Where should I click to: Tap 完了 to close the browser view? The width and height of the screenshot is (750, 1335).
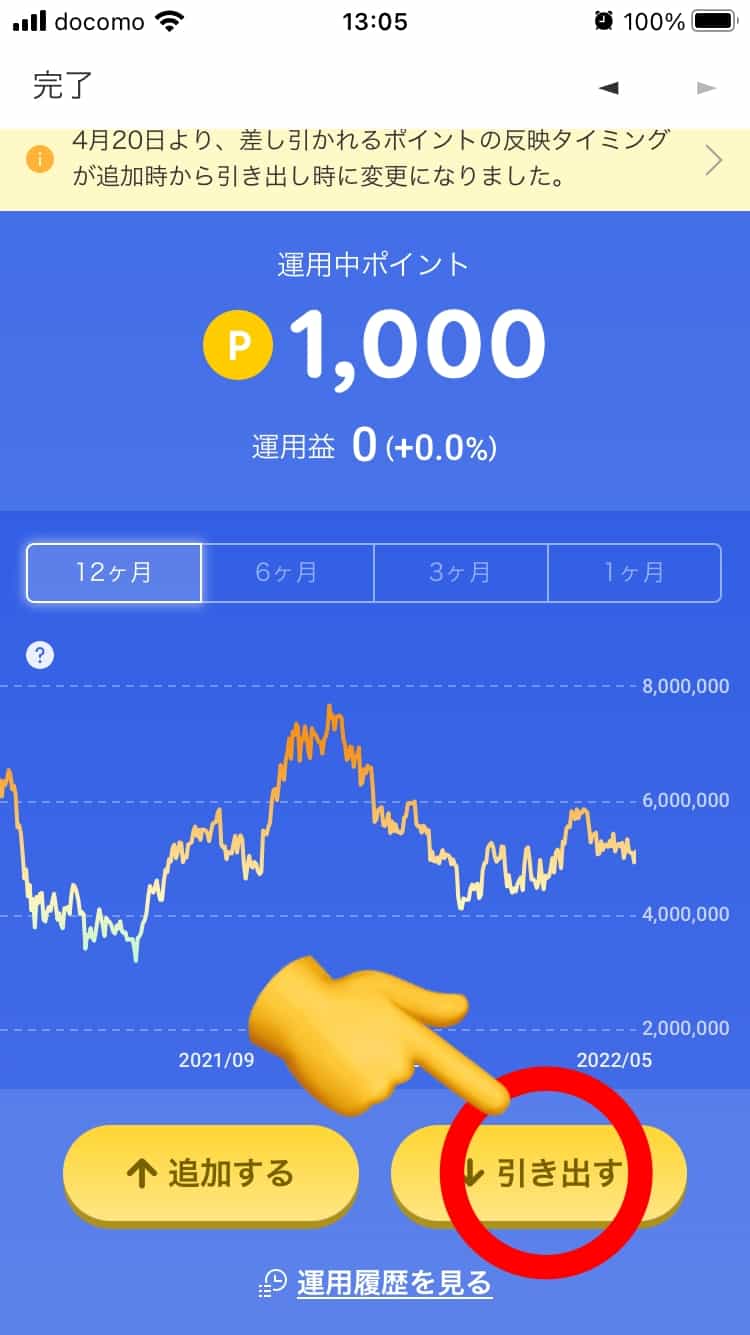[x=63, y=86]
